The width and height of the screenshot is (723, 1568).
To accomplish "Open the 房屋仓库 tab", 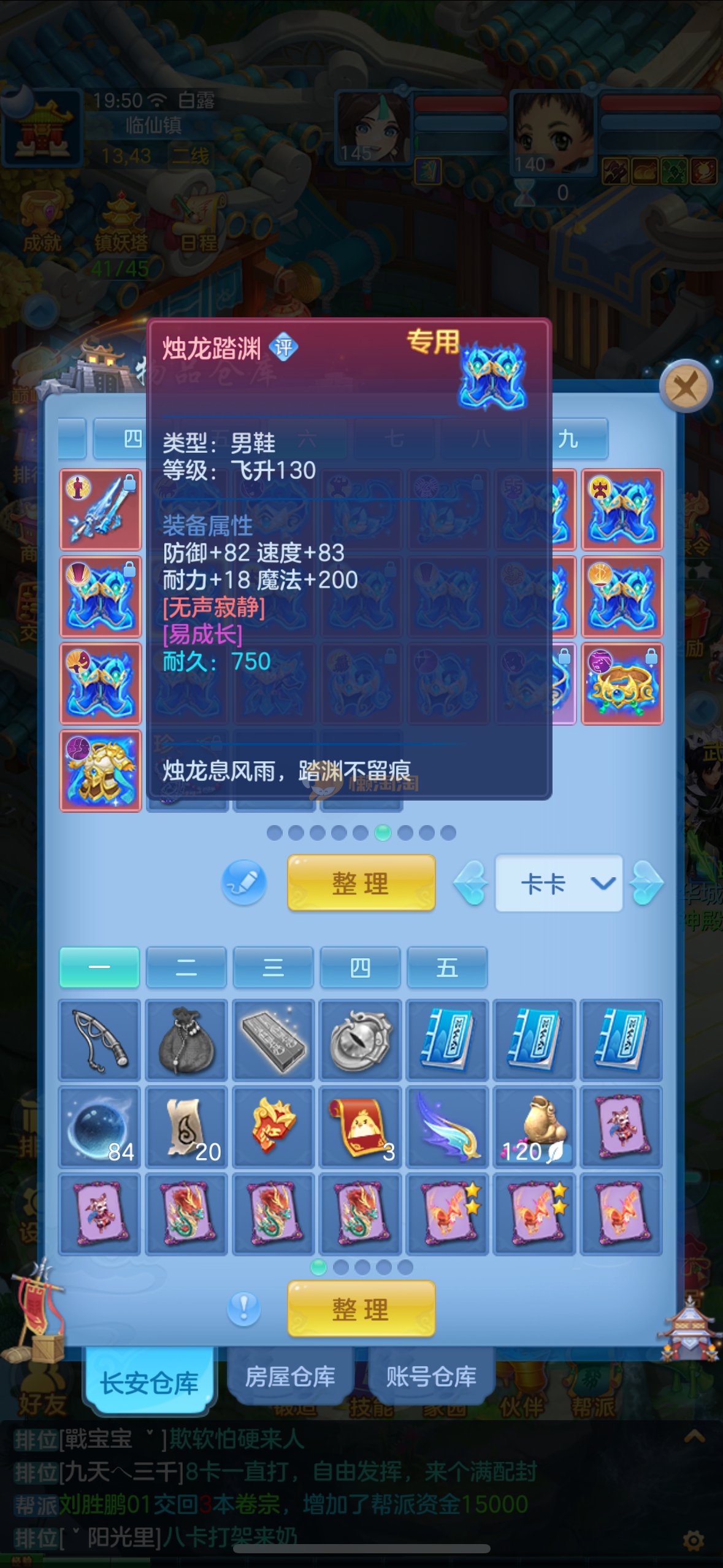I will coord(290,1377).
